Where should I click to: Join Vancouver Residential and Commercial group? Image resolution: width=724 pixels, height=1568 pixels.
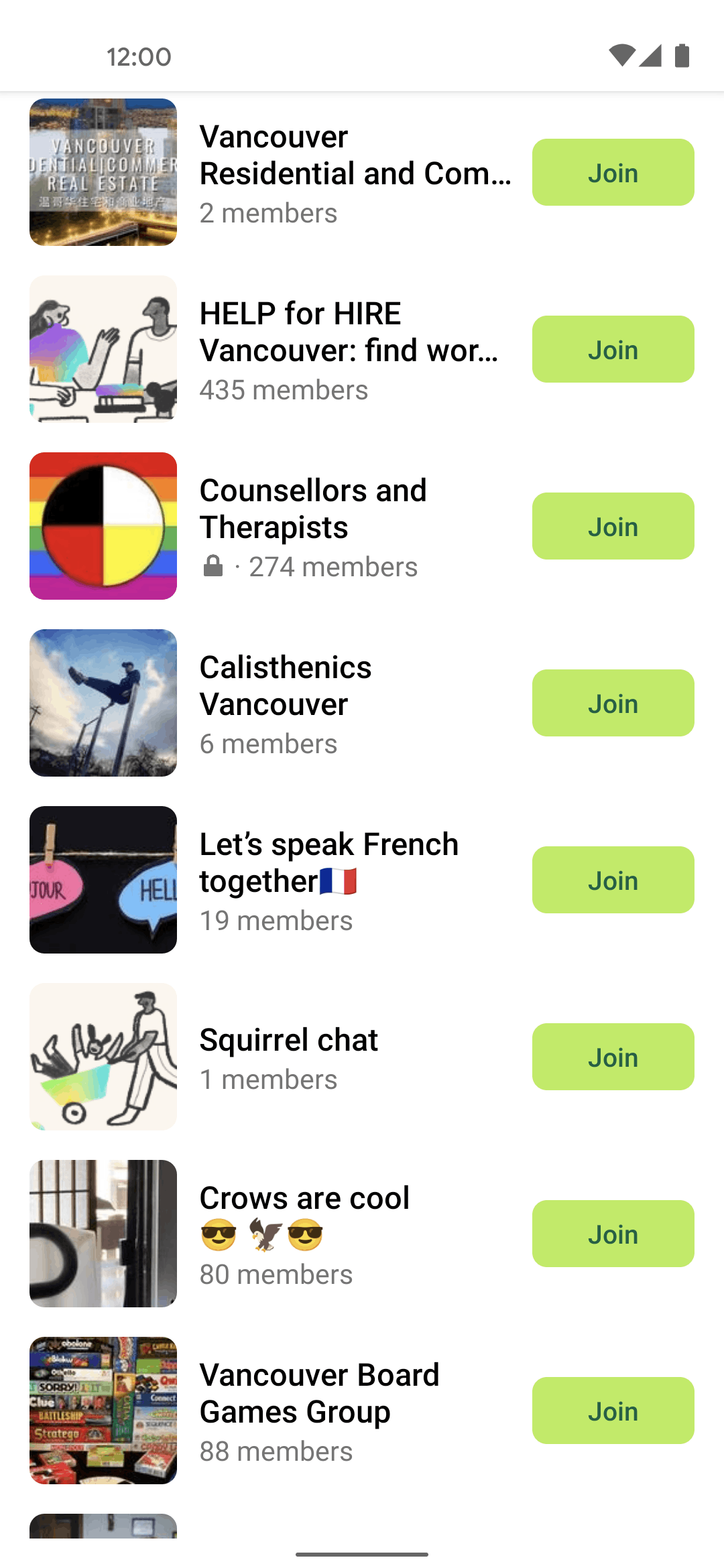[x=613, y=172]
